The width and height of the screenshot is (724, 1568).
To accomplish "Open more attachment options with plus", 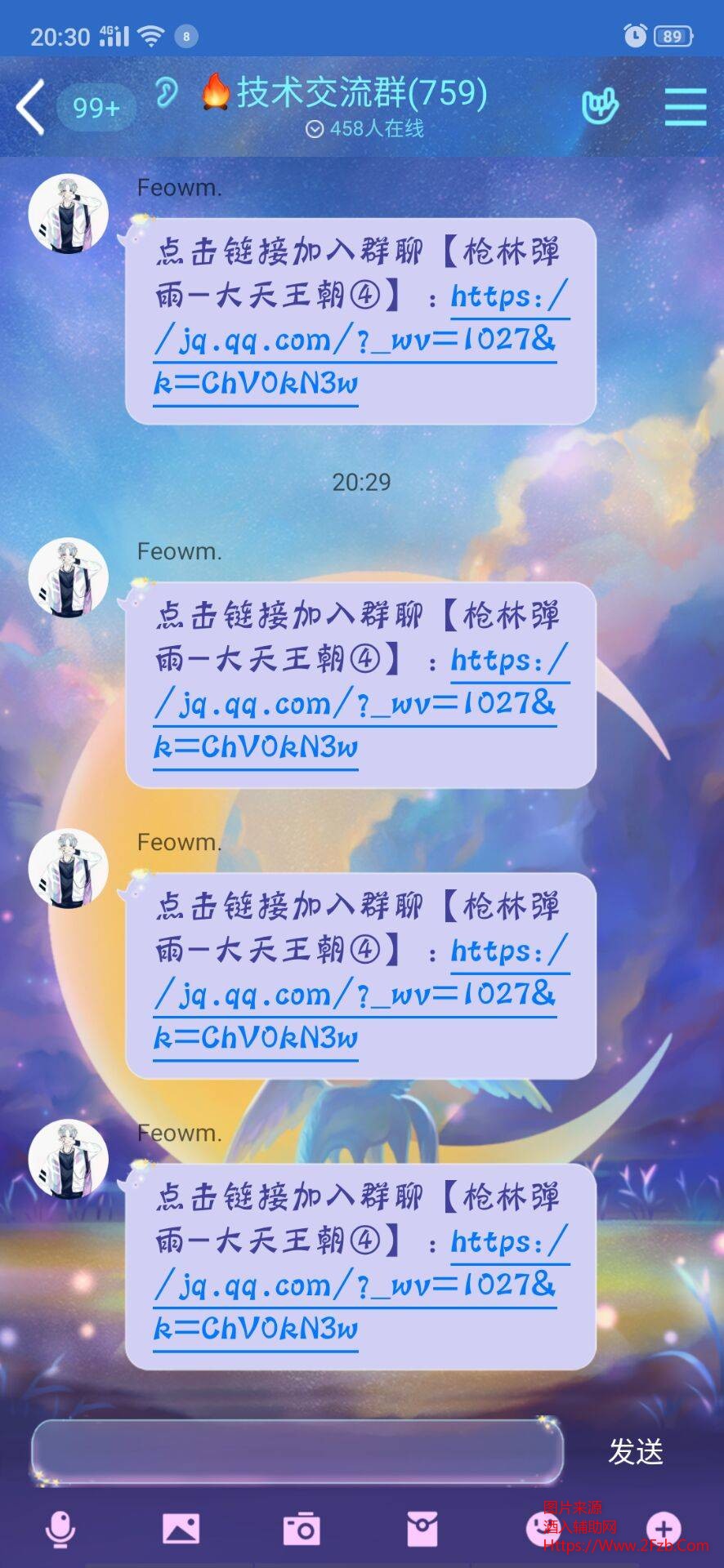I will pos(663,1528).
